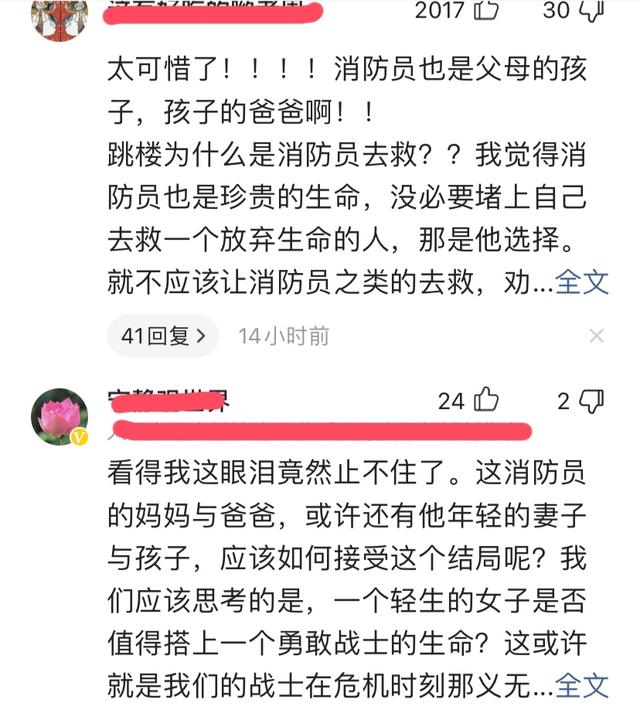The width and height of the screenshot is (640, 713).
Task: Dismiss the comment posted 14小时前
Action: click(x=597, y=336)
